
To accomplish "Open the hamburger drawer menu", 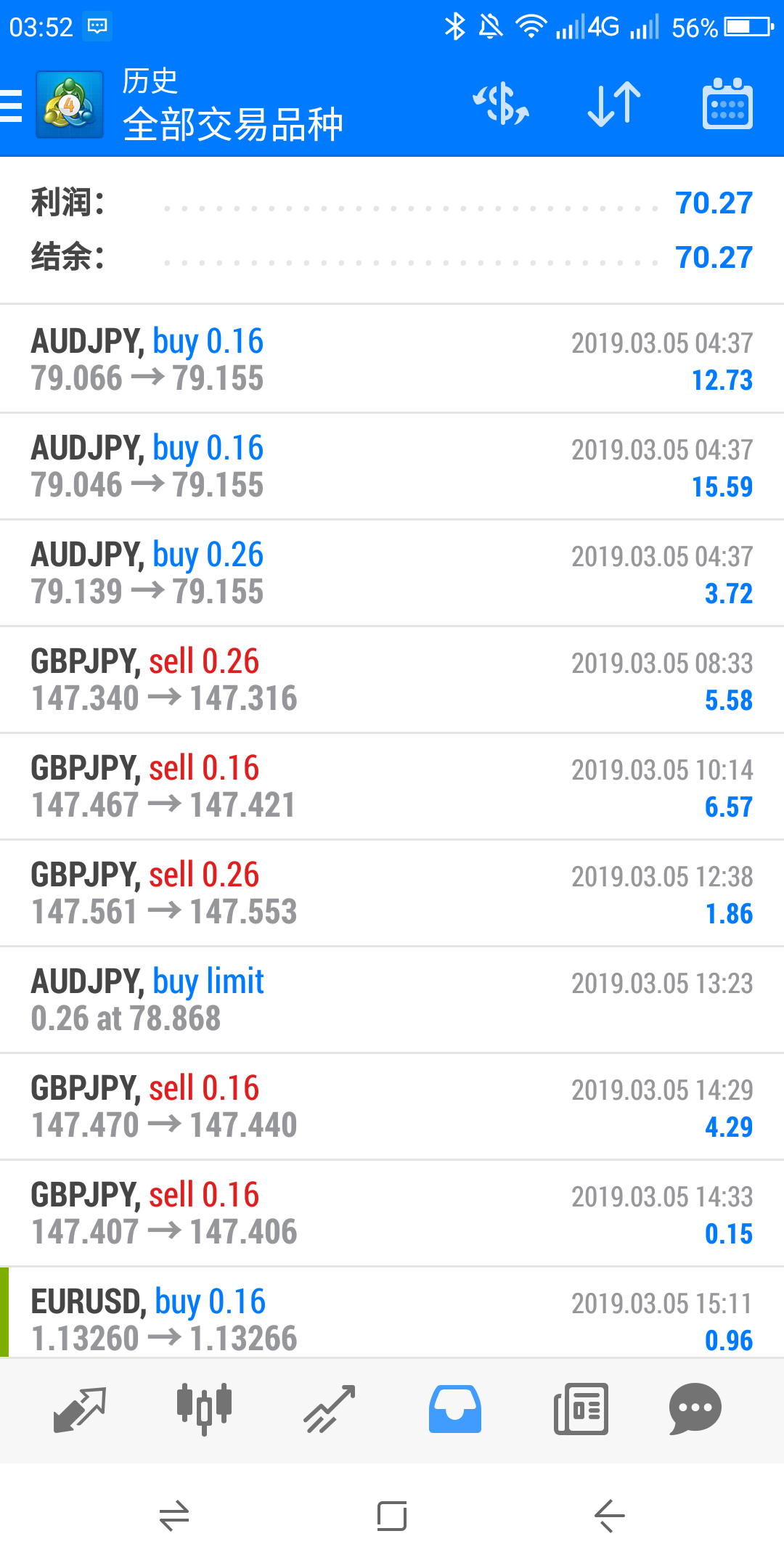I will pyautogui.click(x=11, y=106).
